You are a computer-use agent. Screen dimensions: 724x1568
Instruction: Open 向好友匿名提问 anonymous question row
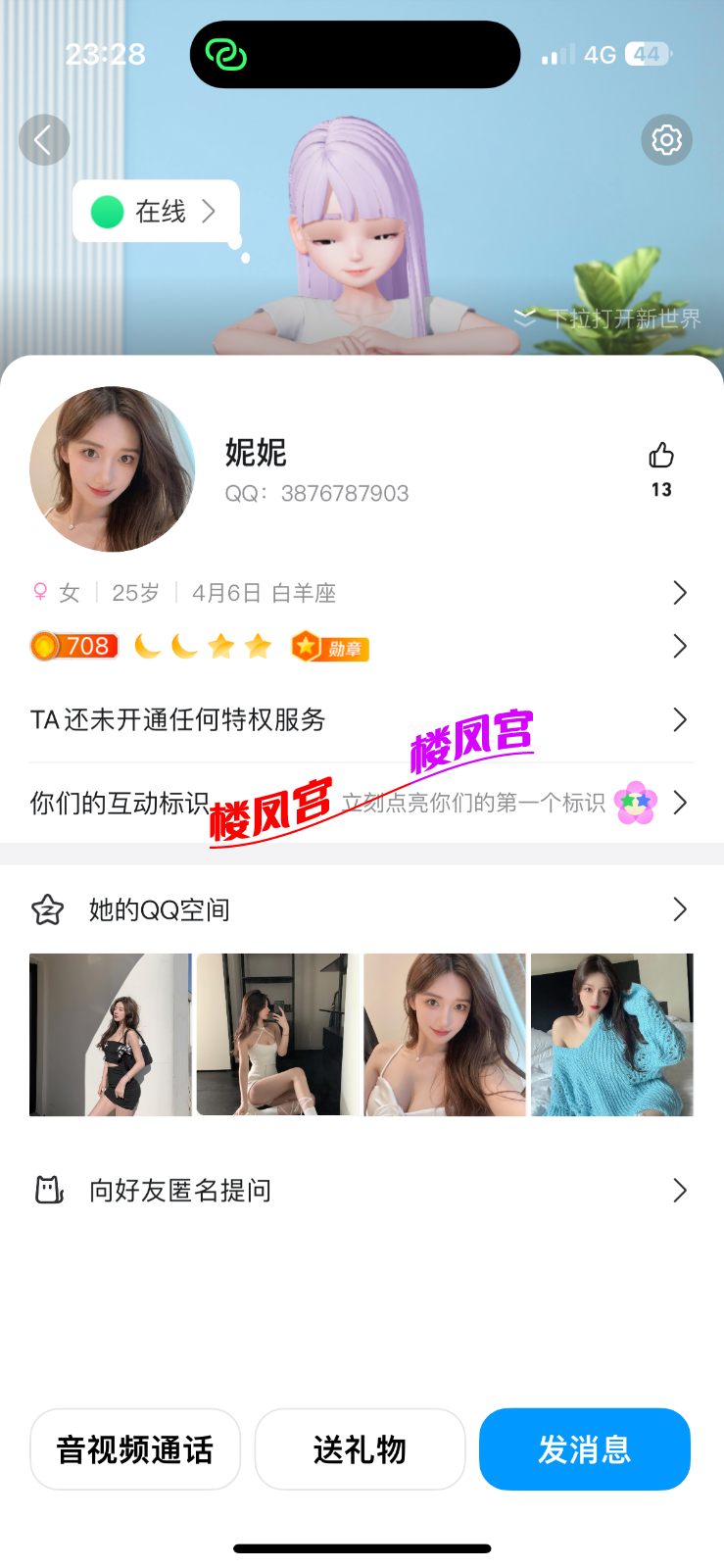click(361, 1191)
